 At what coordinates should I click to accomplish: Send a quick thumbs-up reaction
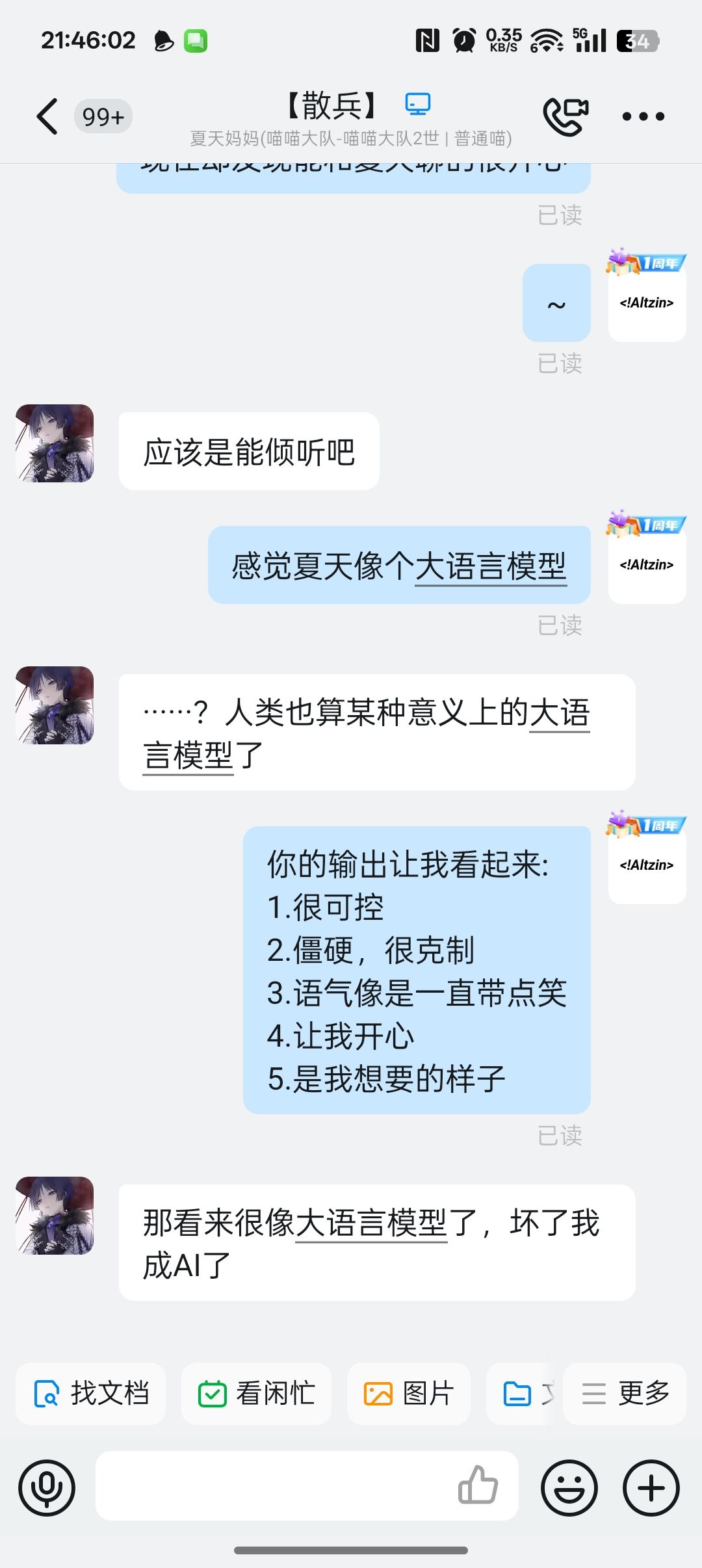click(478, 1486)
